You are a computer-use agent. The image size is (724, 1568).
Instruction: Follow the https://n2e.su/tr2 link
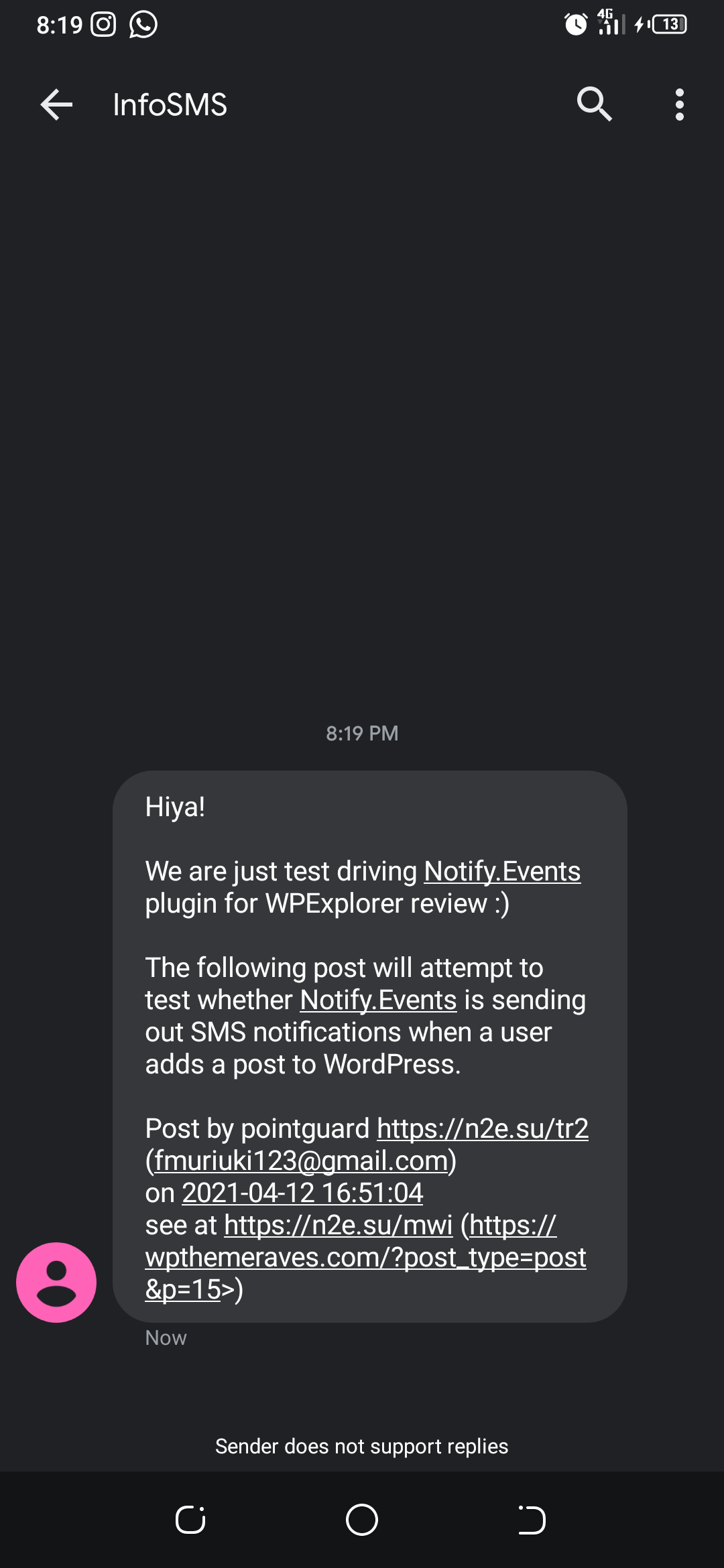[482, 1128]
